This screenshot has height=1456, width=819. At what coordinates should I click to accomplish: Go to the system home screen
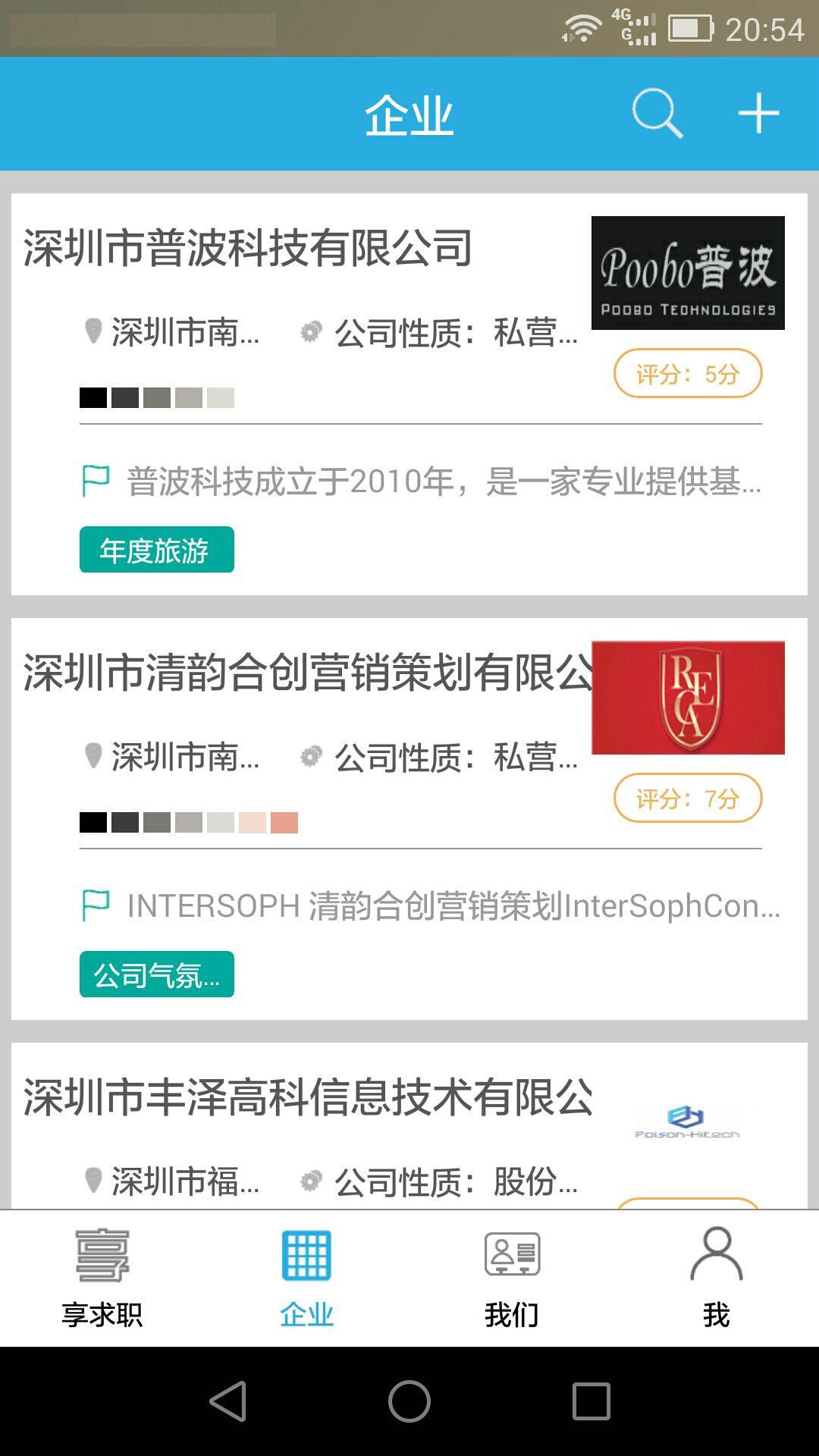409,1401
